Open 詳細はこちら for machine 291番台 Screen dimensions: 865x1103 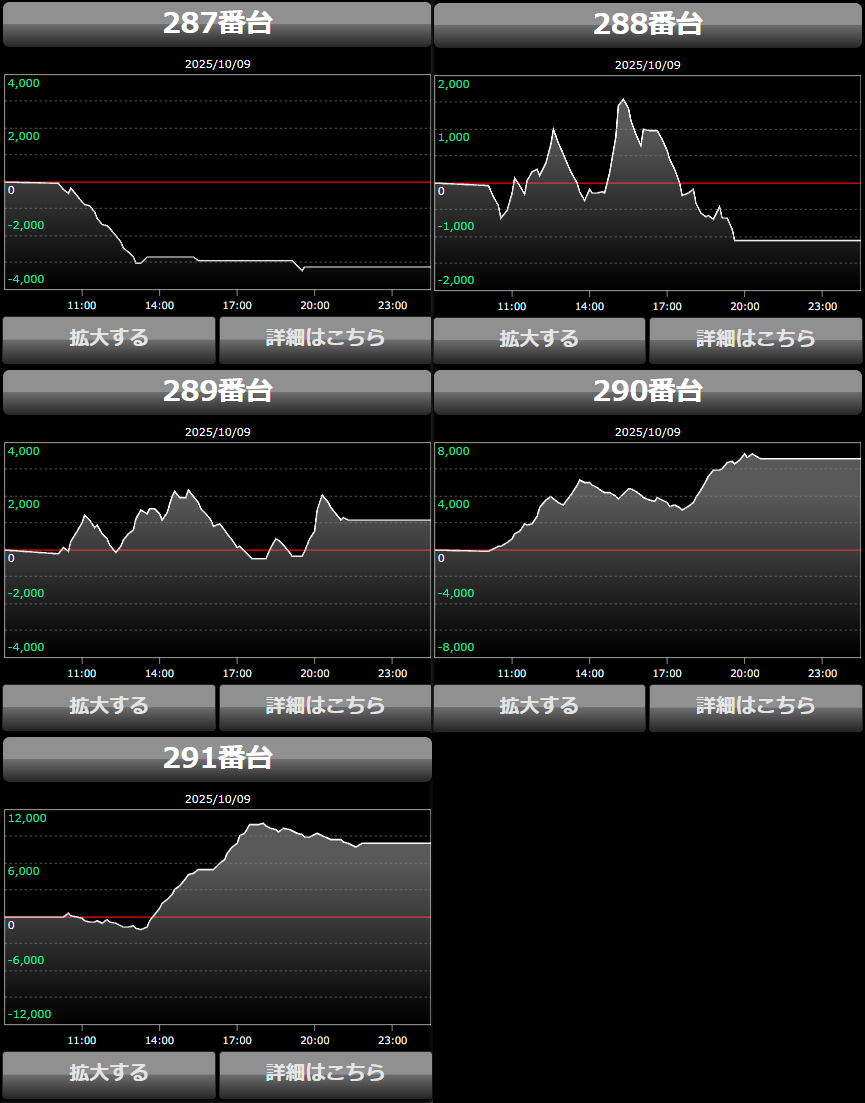325,1074
